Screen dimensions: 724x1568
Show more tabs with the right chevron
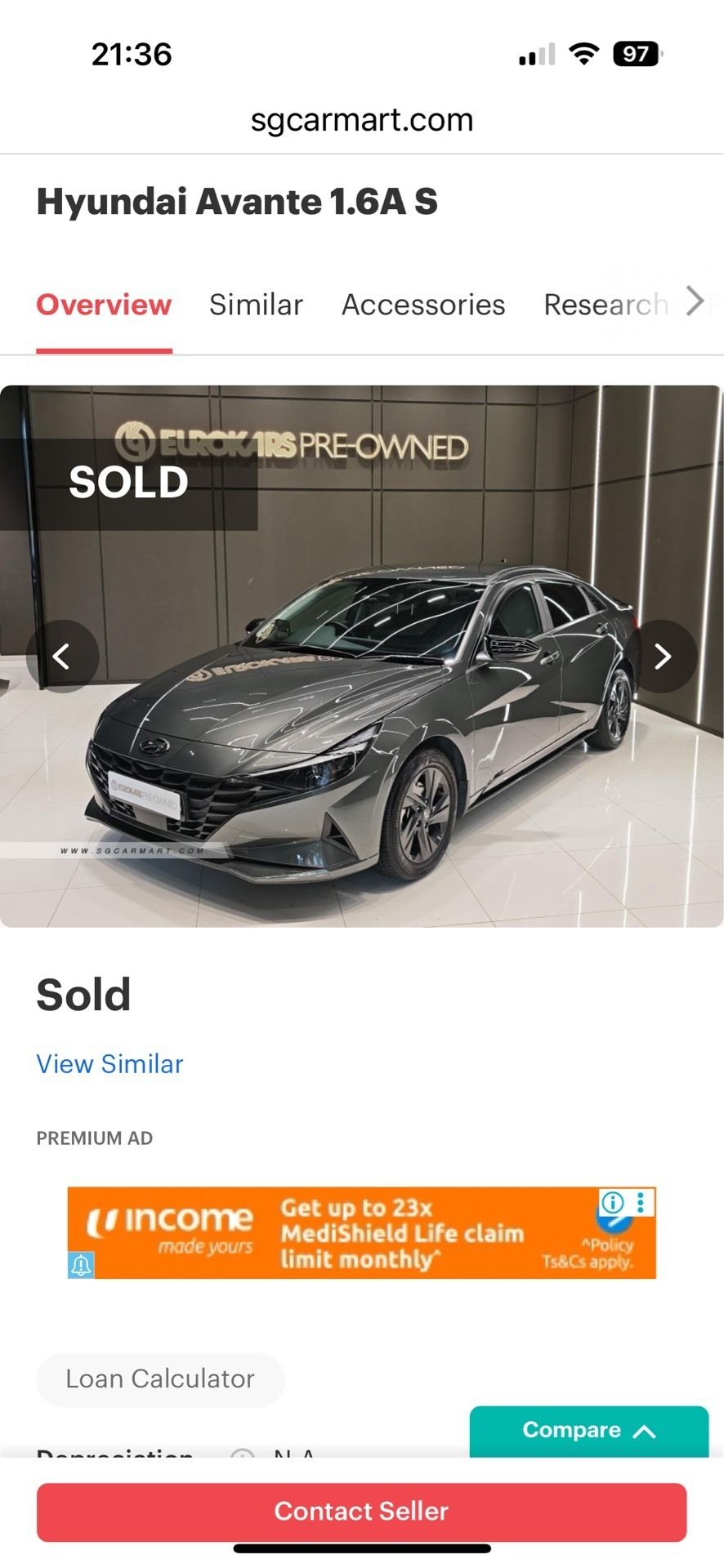[x=695, y=301]
